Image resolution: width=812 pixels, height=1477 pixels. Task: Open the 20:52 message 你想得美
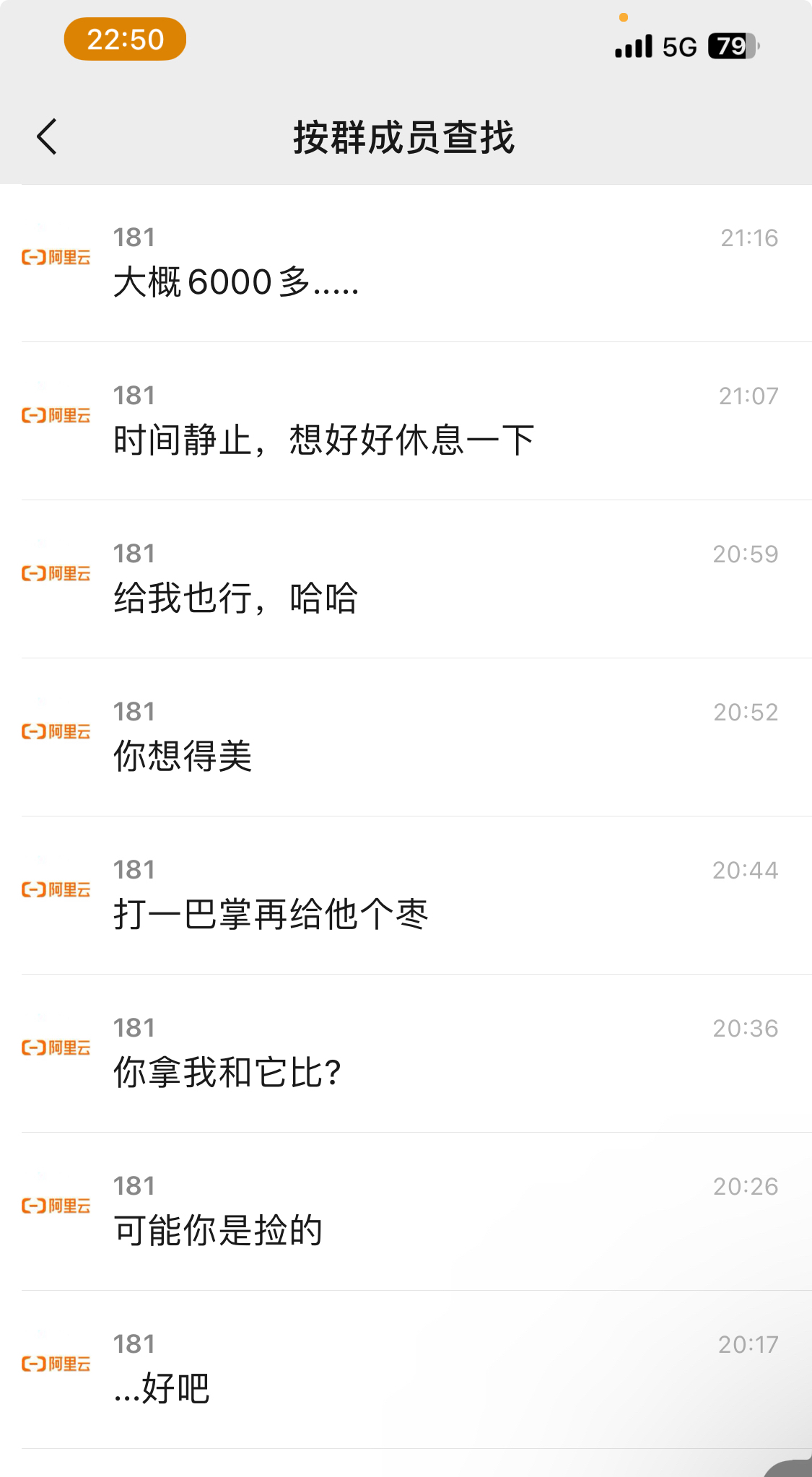[x=406, y=738]
